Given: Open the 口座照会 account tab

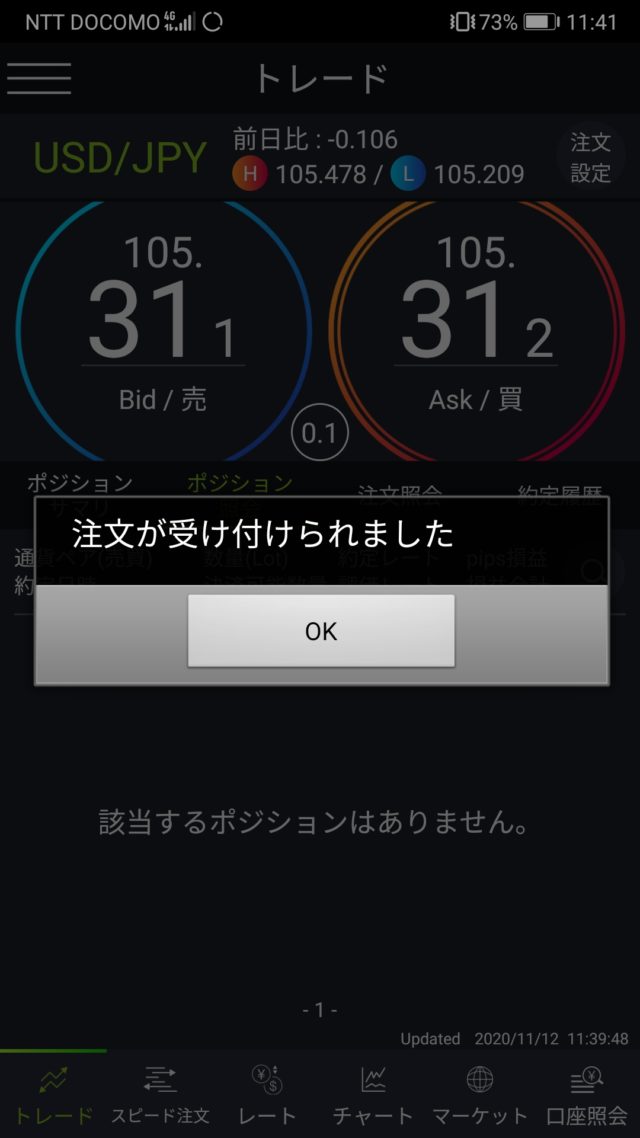Looking at the screenshot, I should click(587, 1095).
